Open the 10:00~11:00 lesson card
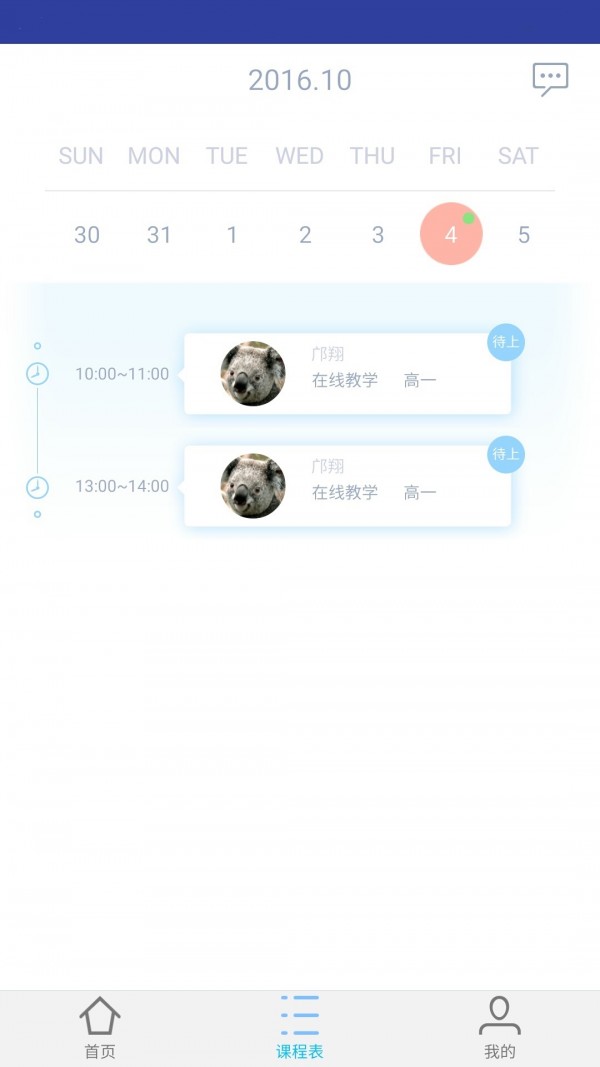 click(x=347, y=374)
